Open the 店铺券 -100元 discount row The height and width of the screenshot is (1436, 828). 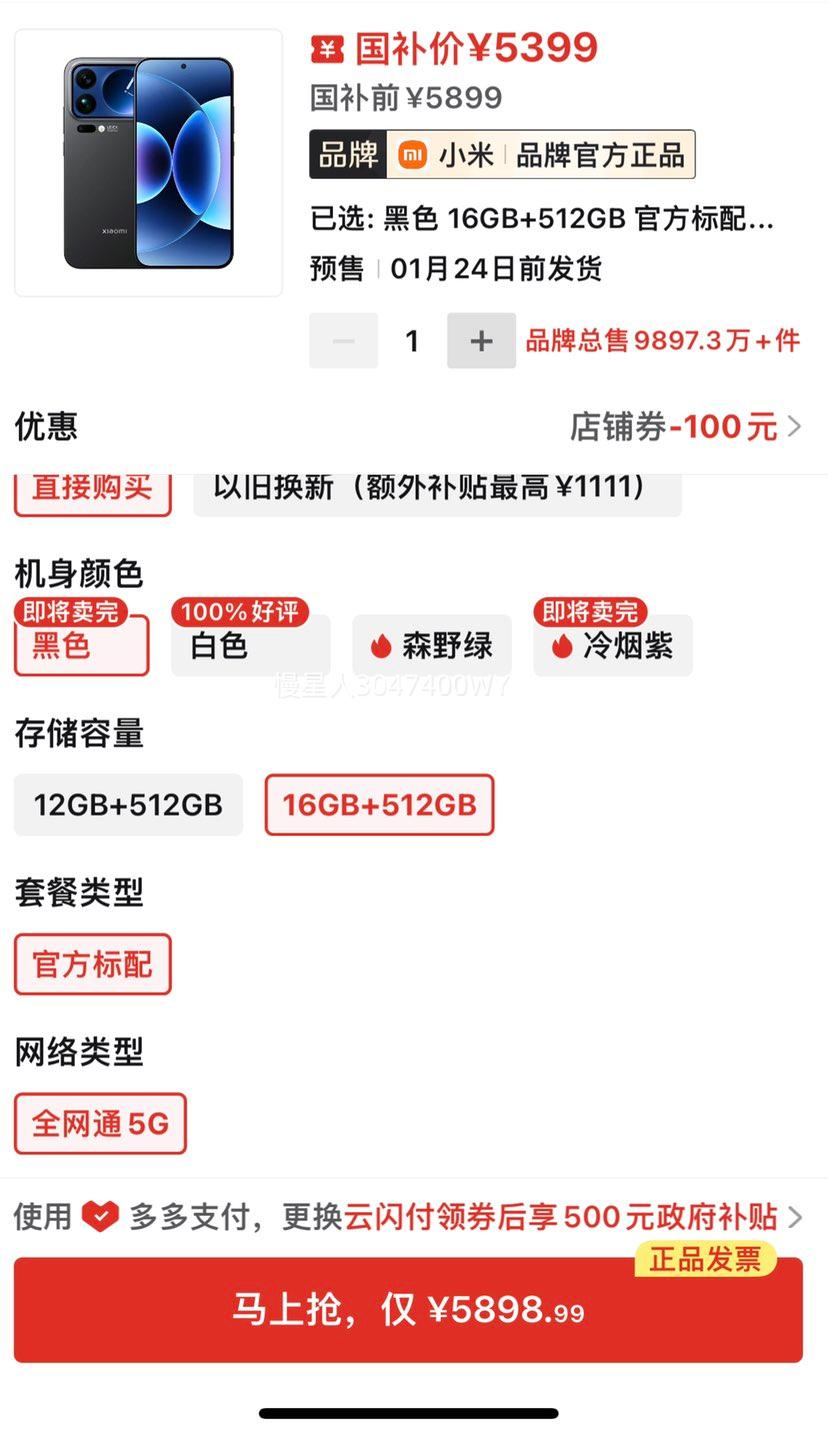(x=414, y=426)
